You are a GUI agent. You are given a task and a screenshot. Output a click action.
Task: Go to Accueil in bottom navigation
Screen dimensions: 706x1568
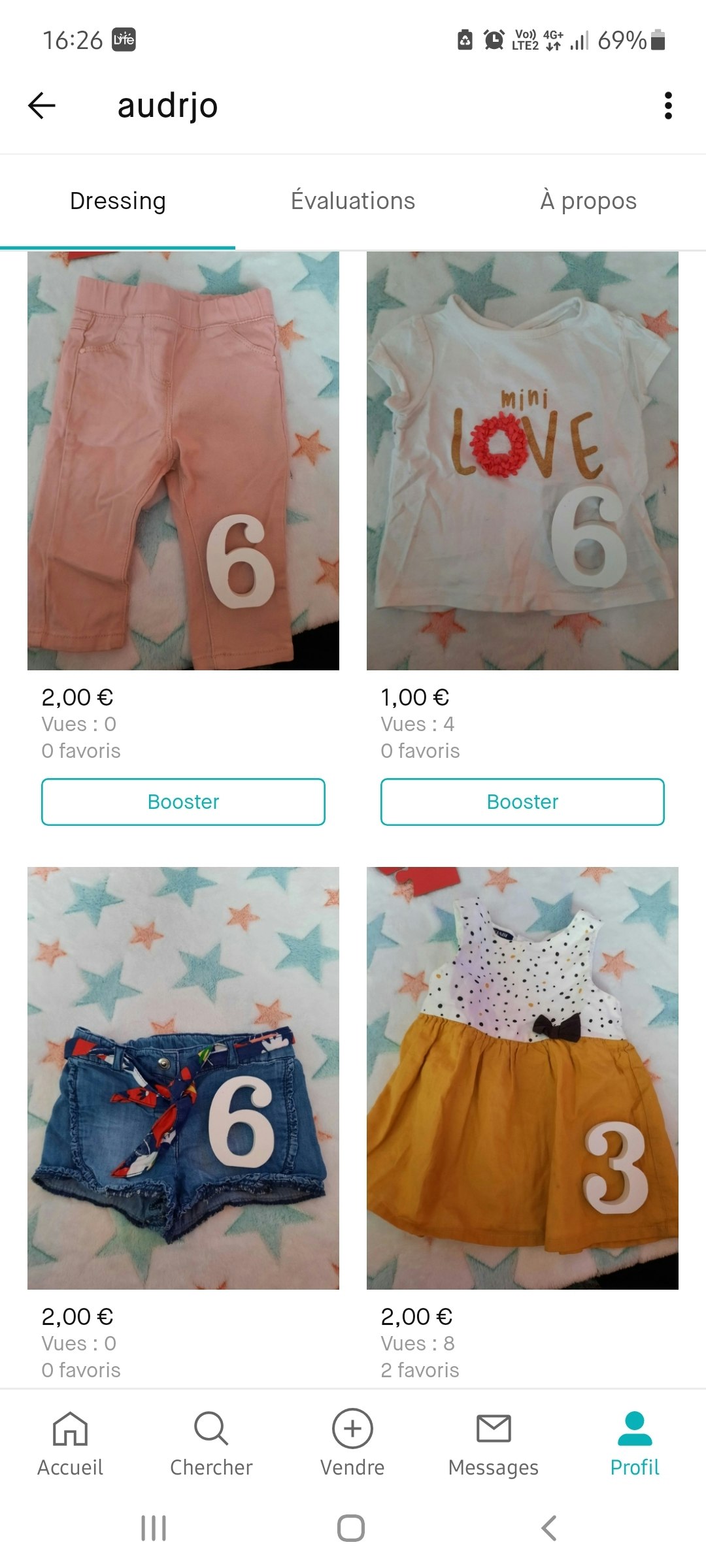[71, 1444]
